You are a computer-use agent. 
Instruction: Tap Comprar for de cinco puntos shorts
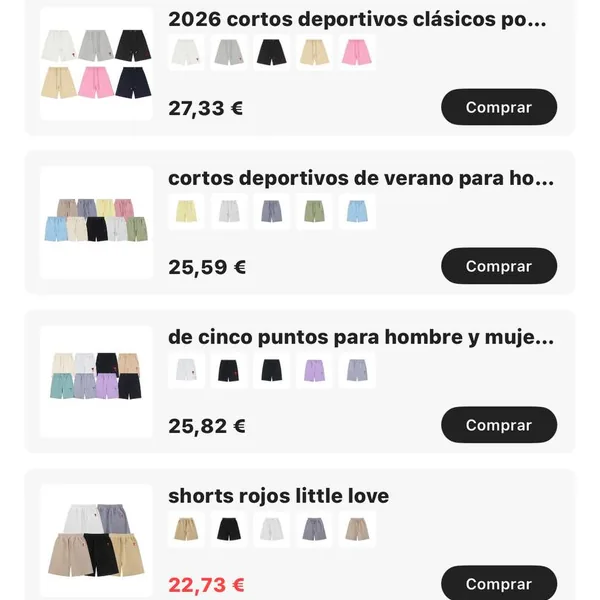pos(498,425)
